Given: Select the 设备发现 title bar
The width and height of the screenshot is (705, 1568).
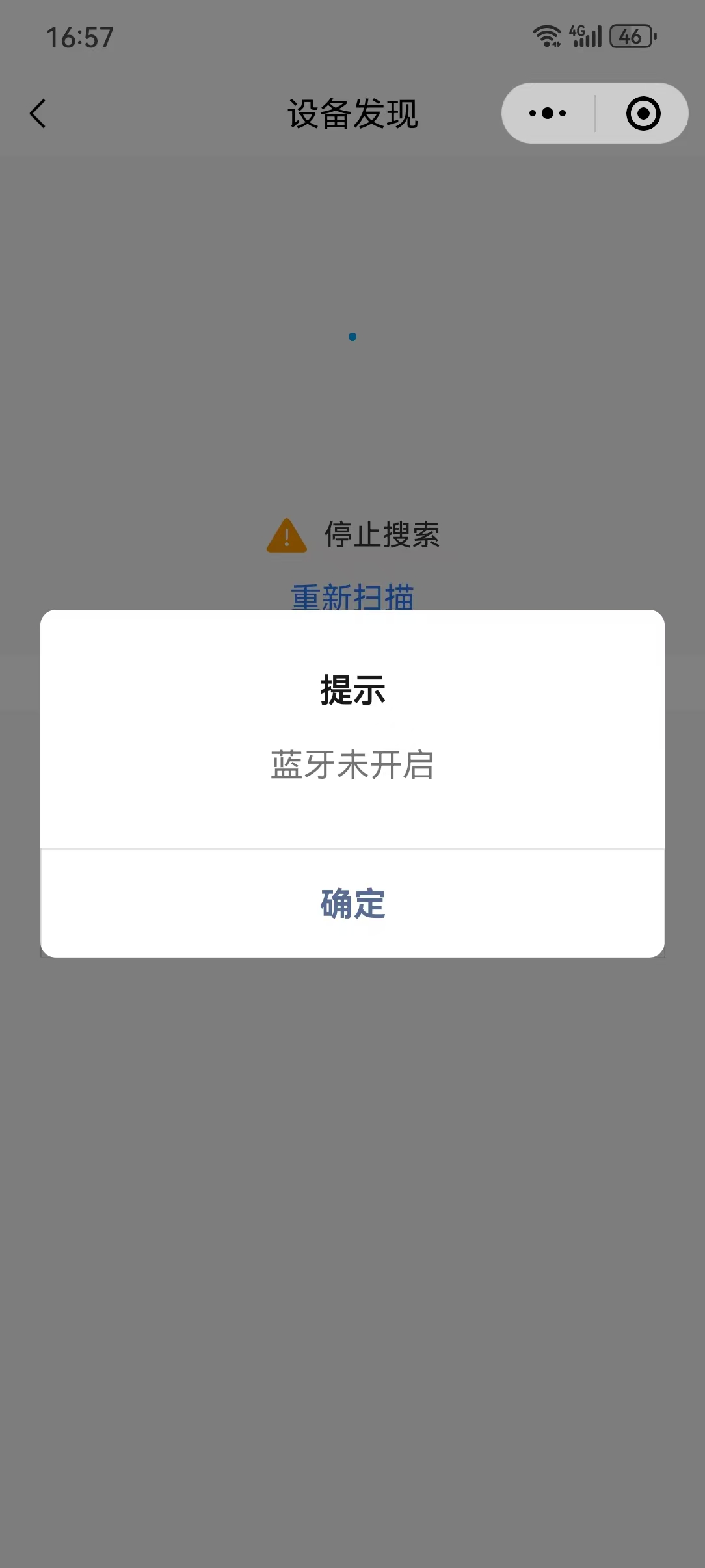Looking at the screenshot, I should [x=352, y=113].
